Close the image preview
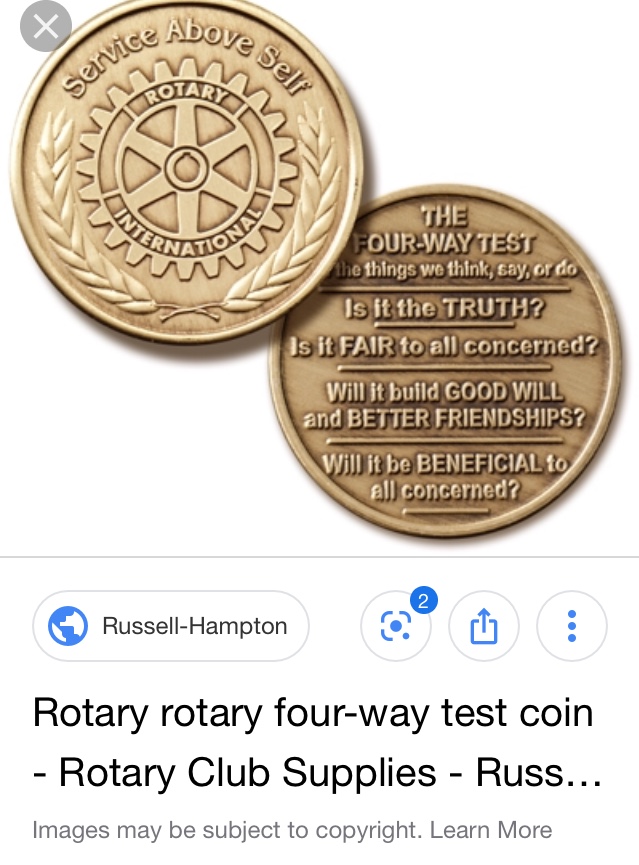The width and height of the screenshot is (639, 865). pyautogui.click(x=45, y=27)
